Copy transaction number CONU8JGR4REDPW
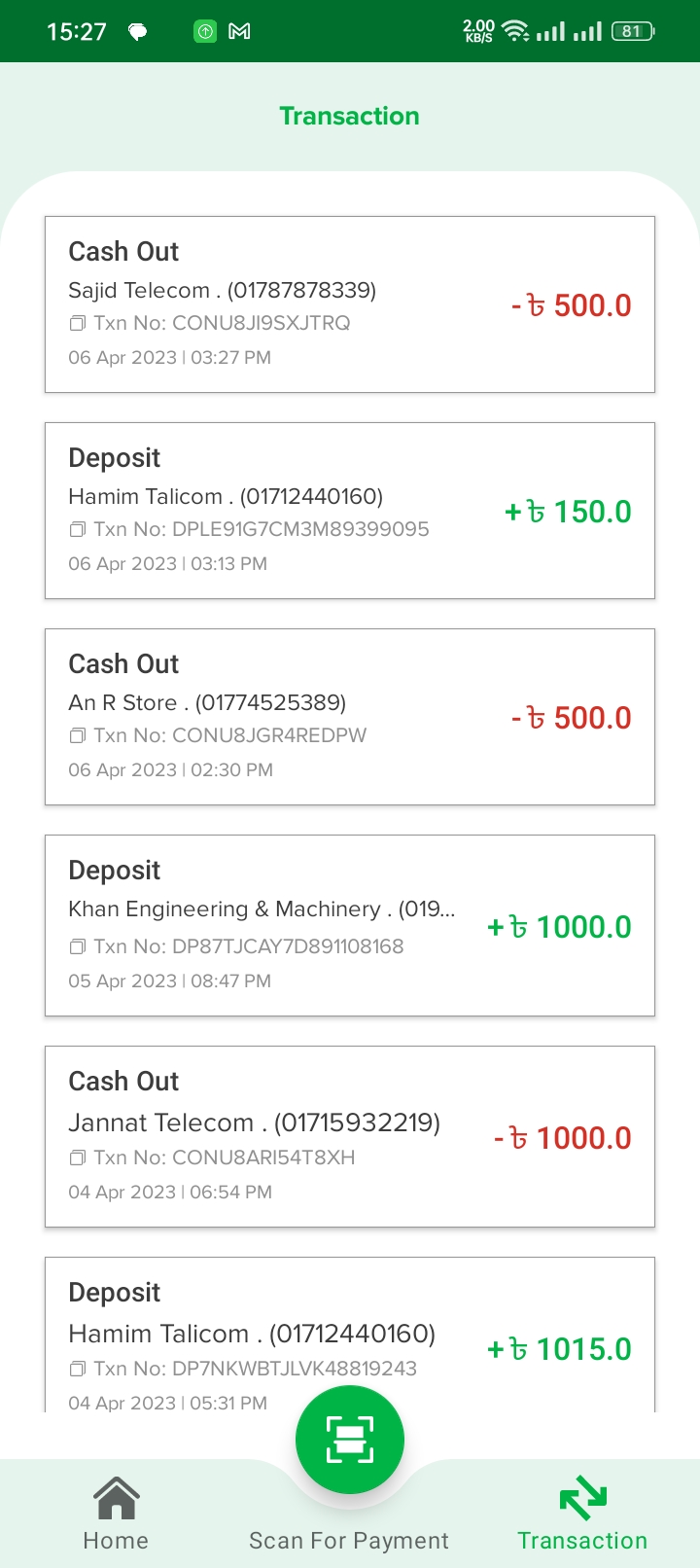Screen dimensions: 700x1568 point(78,736)
